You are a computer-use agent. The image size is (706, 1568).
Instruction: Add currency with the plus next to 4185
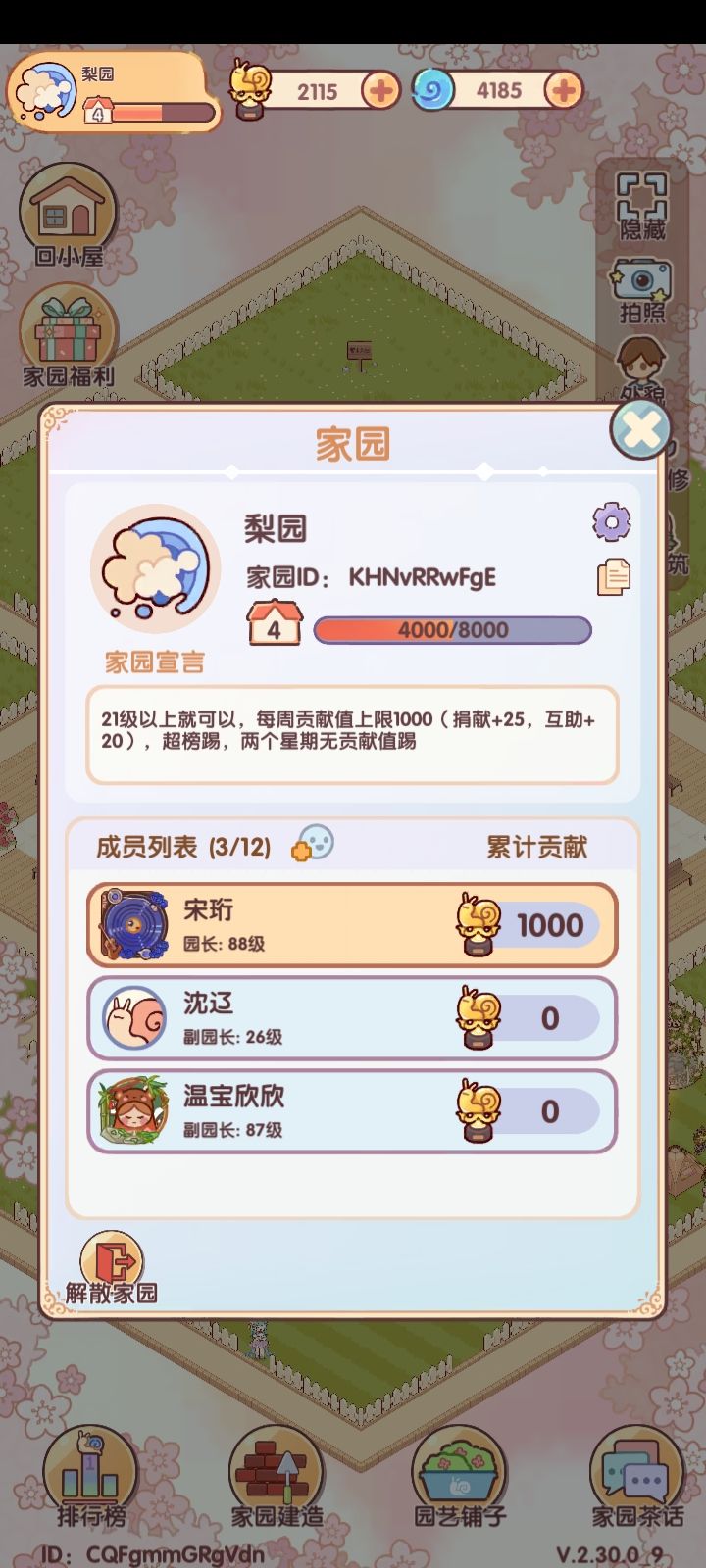[561, 92]
